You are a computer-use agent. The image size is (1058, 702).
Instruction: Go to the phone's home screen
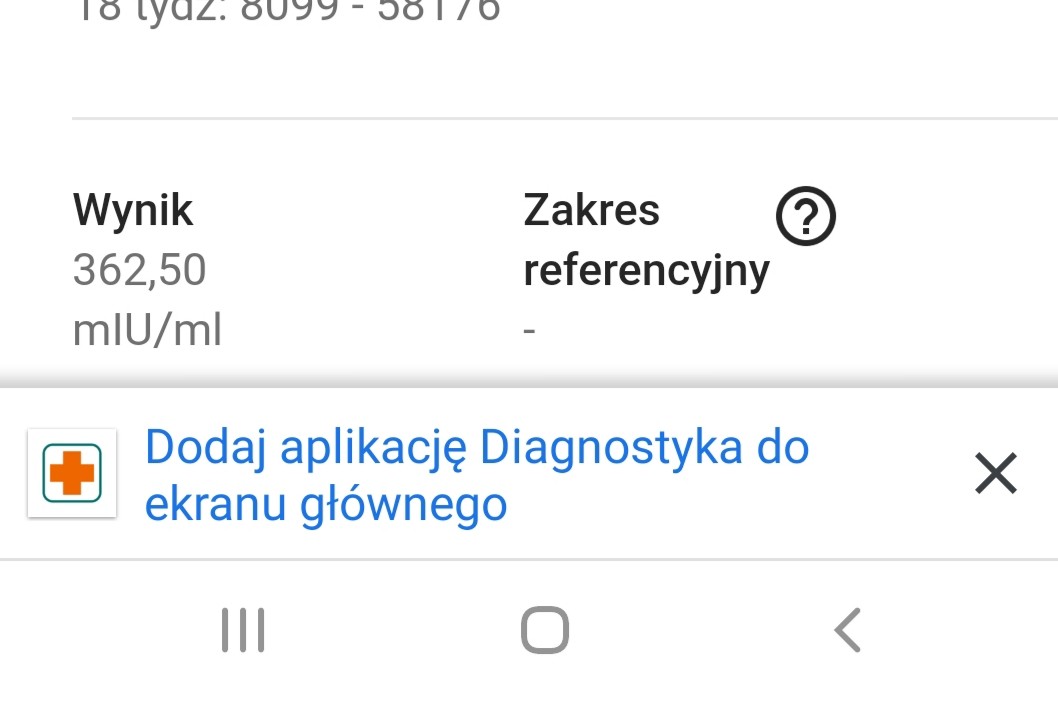point(545,631)
